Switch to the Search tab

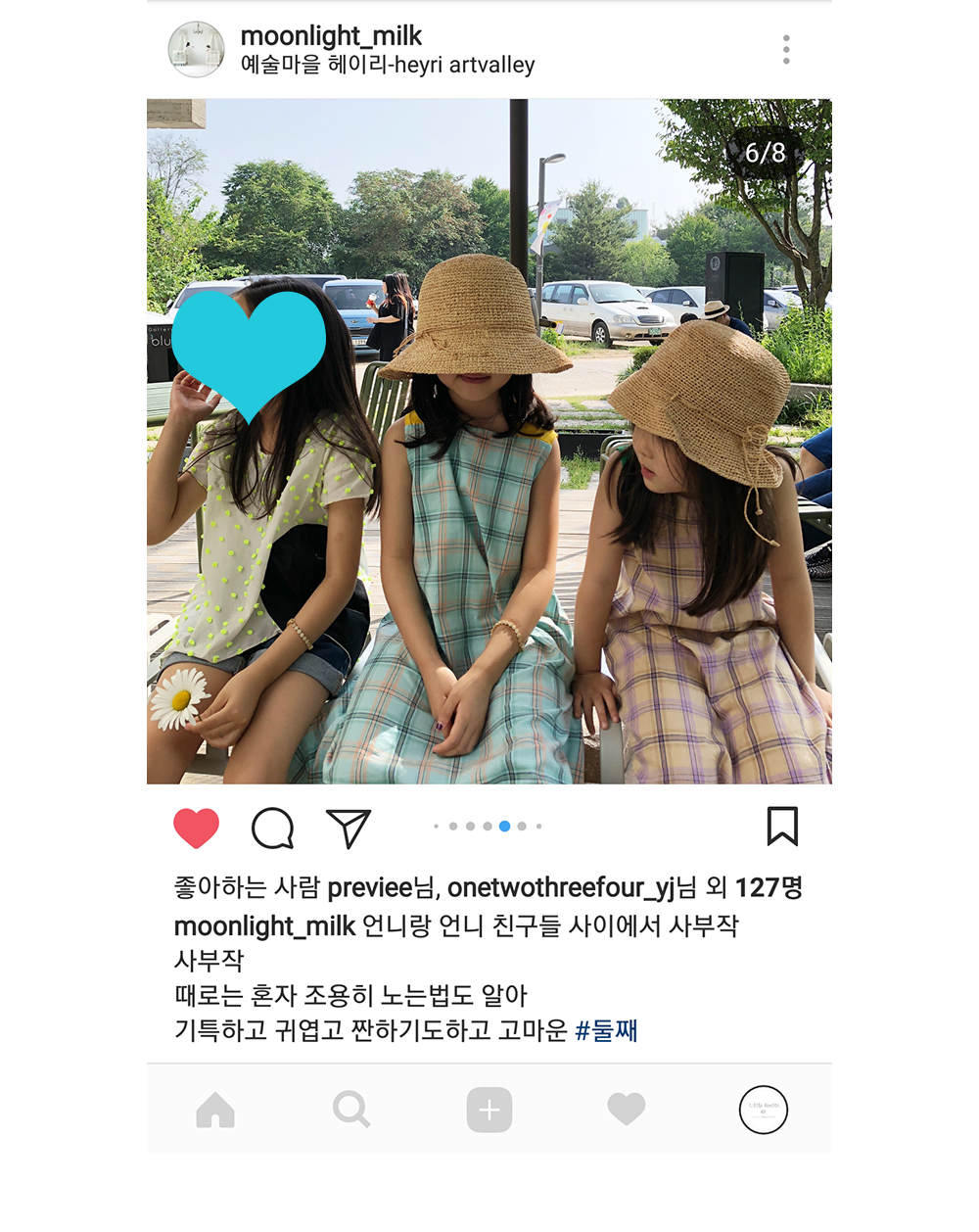pyautogui.click(x=351, y=1111)
